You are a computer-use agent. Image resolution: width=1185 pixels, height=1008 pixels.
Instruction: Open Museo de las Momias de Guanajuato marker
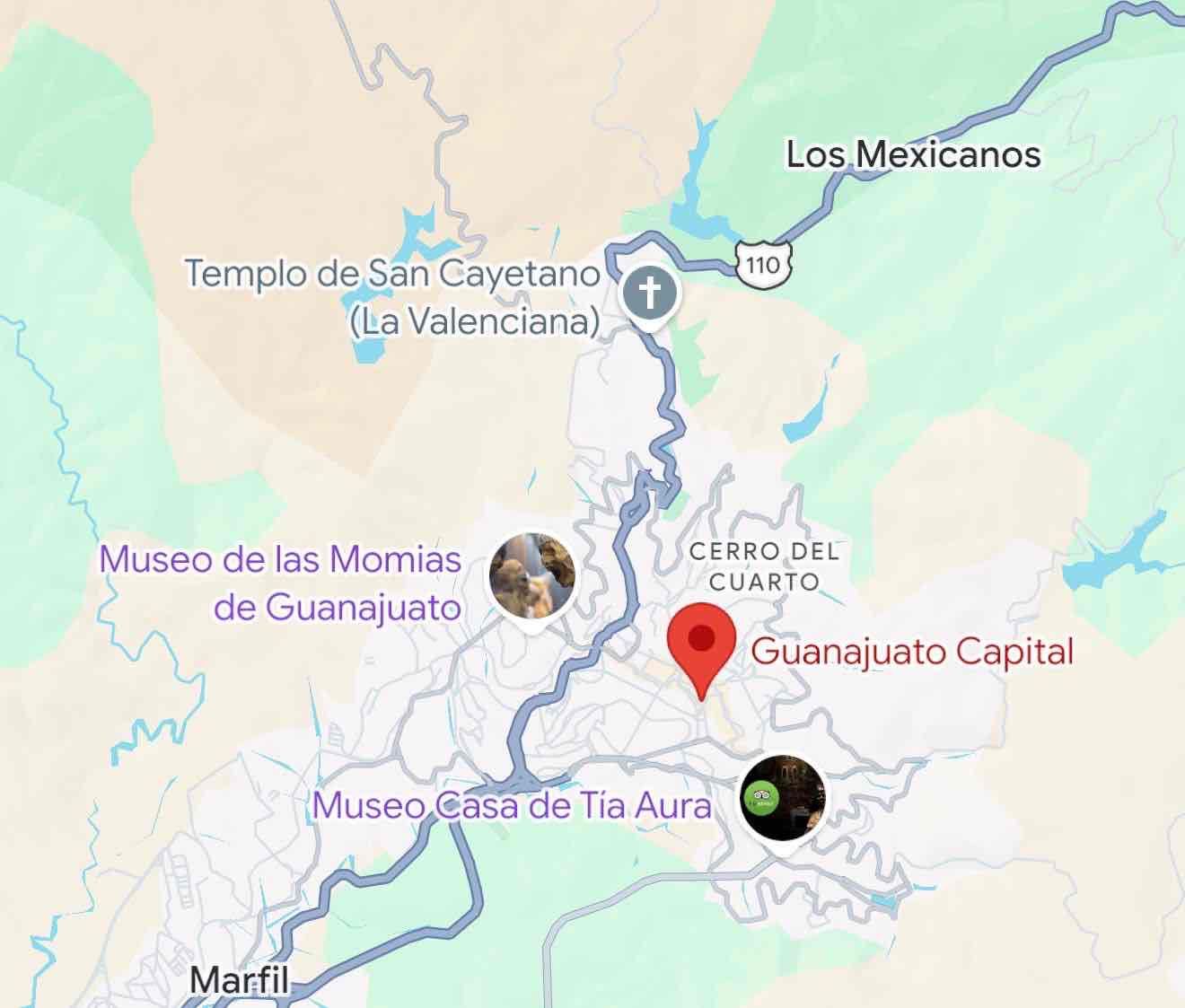pyautogui.click(x=532, y=577)
